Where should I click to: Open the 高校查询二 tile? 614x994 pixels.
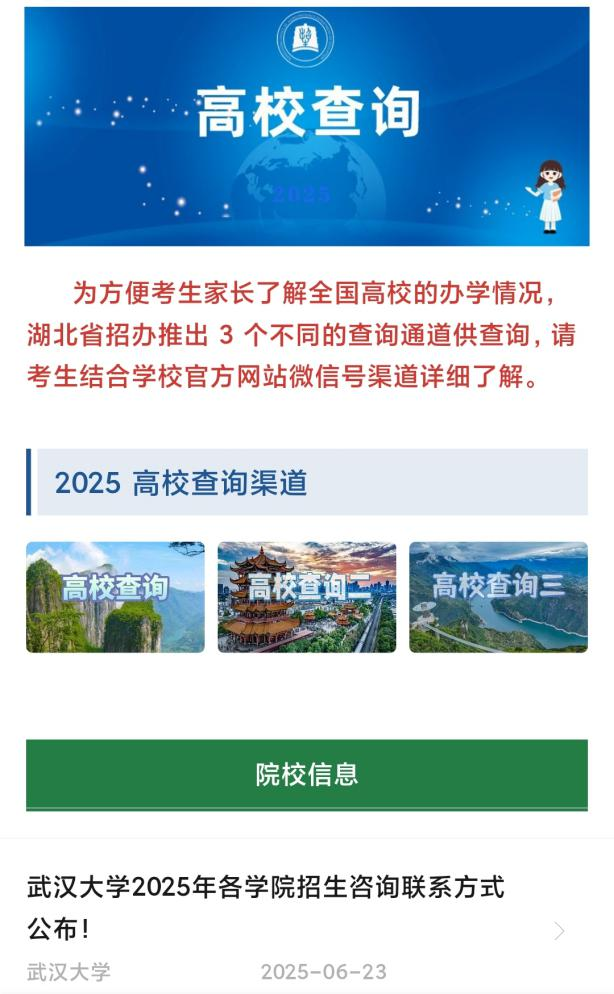[x=306, y=597]
